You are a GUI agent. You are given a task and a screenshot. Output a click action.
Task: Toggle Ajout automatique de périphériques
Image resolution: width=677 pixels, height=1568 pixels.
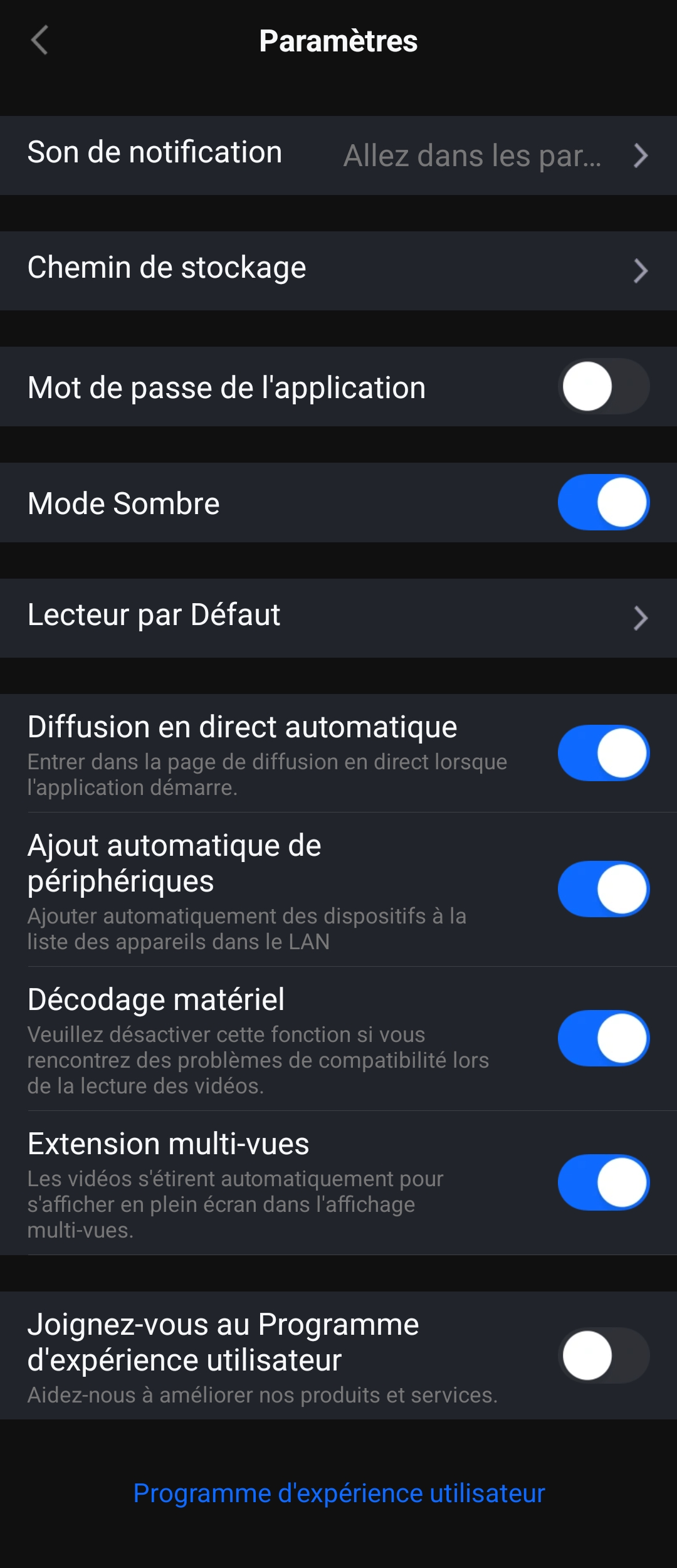(604, 889)
